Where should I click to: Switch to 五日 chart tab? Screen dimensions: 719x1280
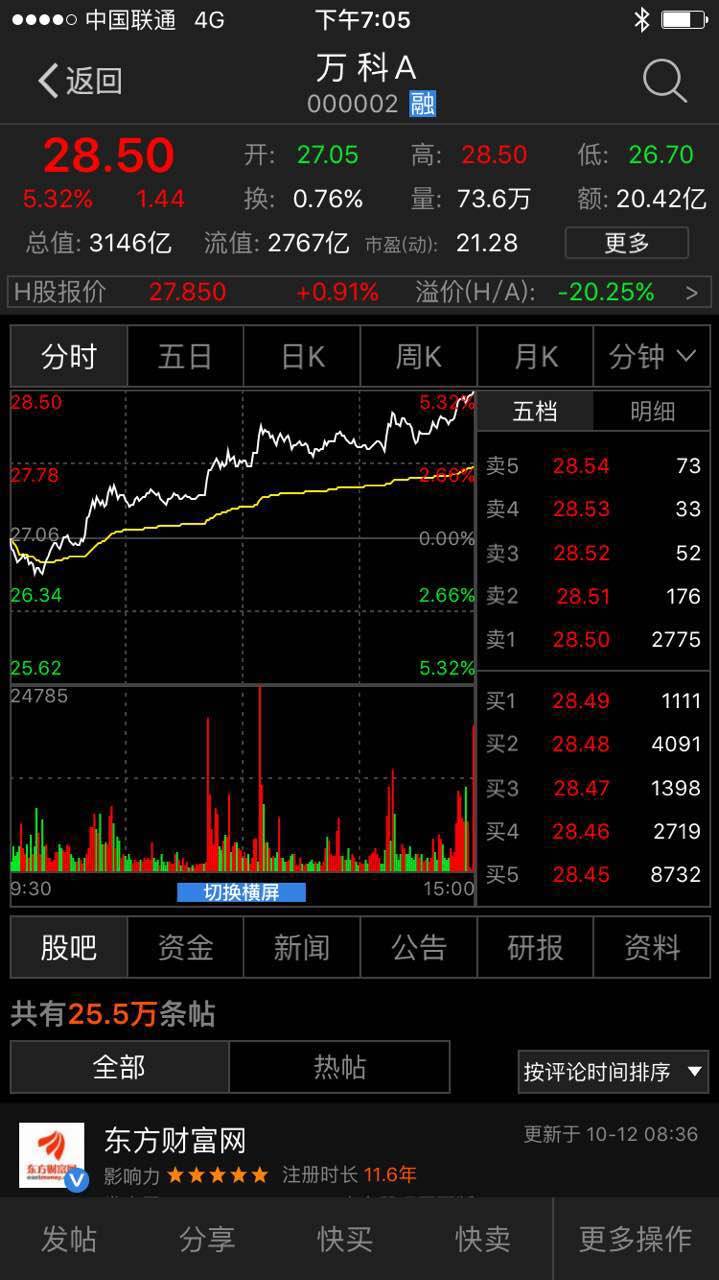point(185,356)
